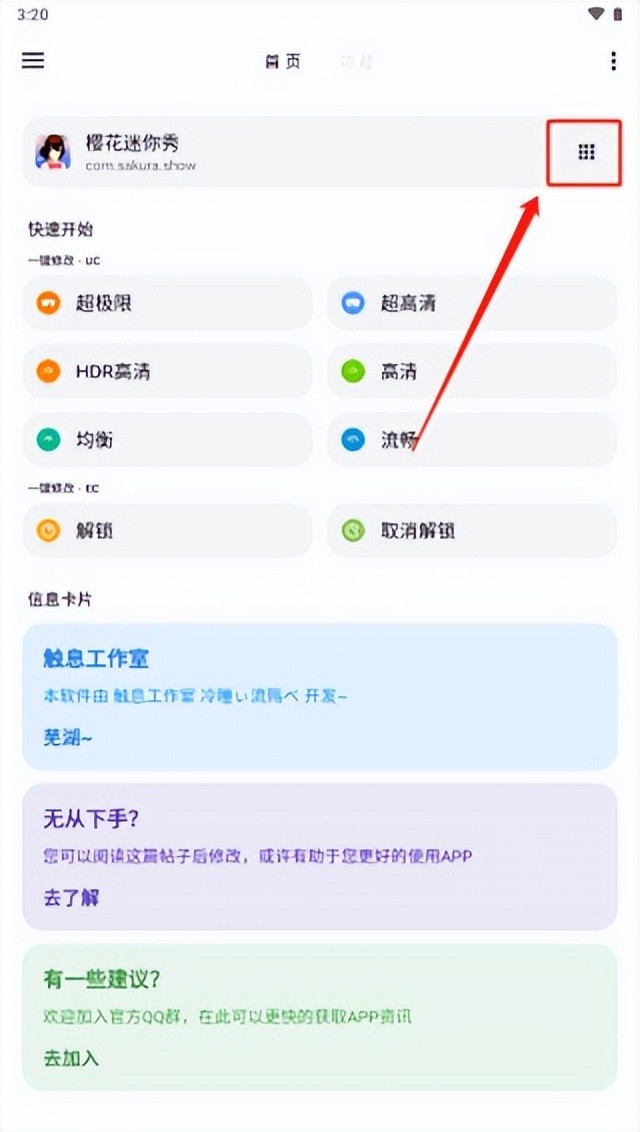Tap 去加入 to join the QQ group
The image size is (640, 1132).
71,1057
